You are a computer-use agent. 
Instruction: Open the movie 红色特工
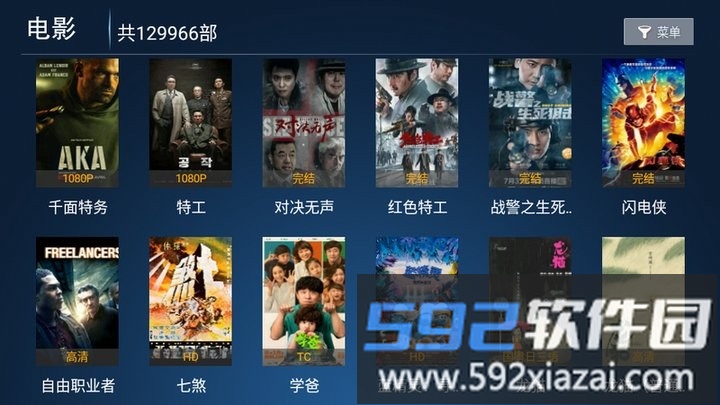pos(416,123)
